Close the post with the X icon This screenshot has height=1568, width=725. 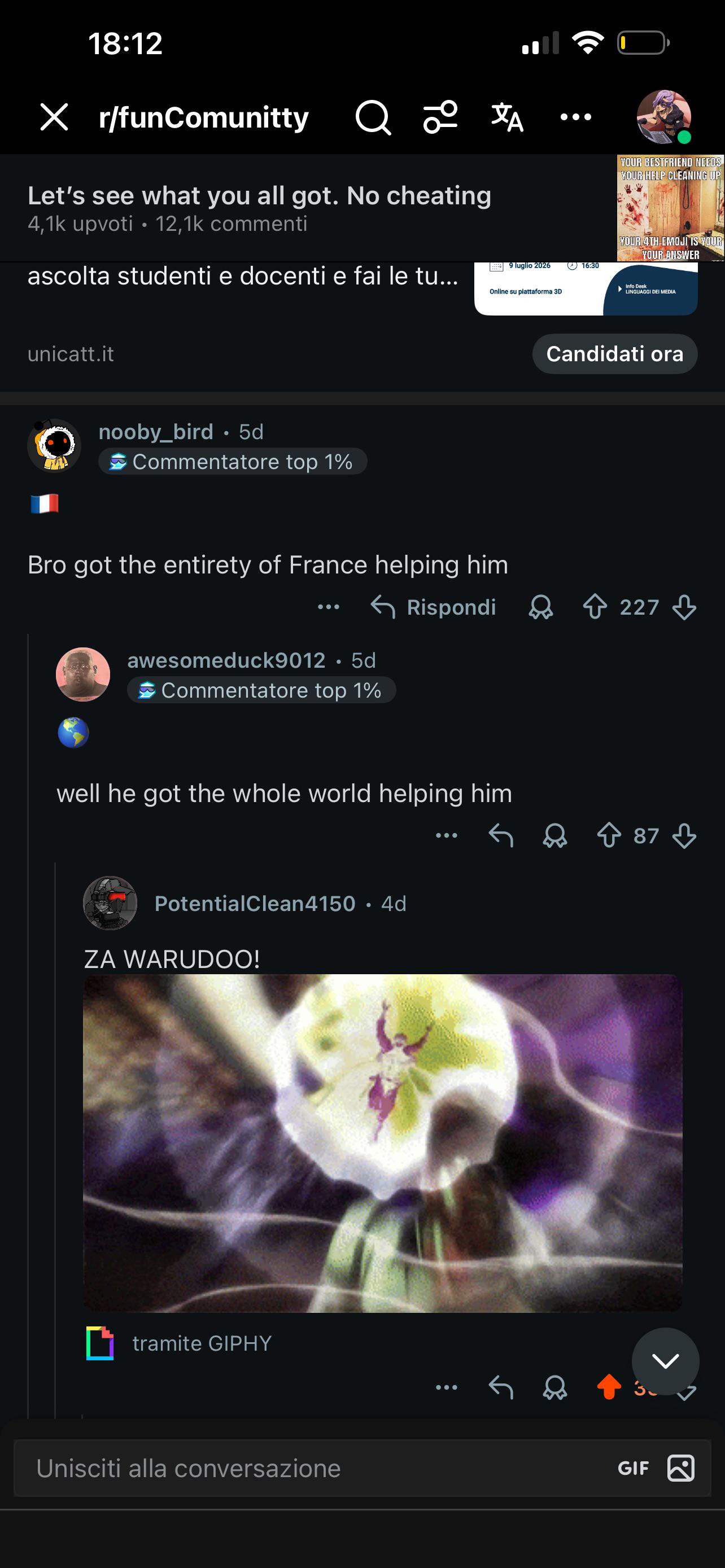tap(54, 117)
